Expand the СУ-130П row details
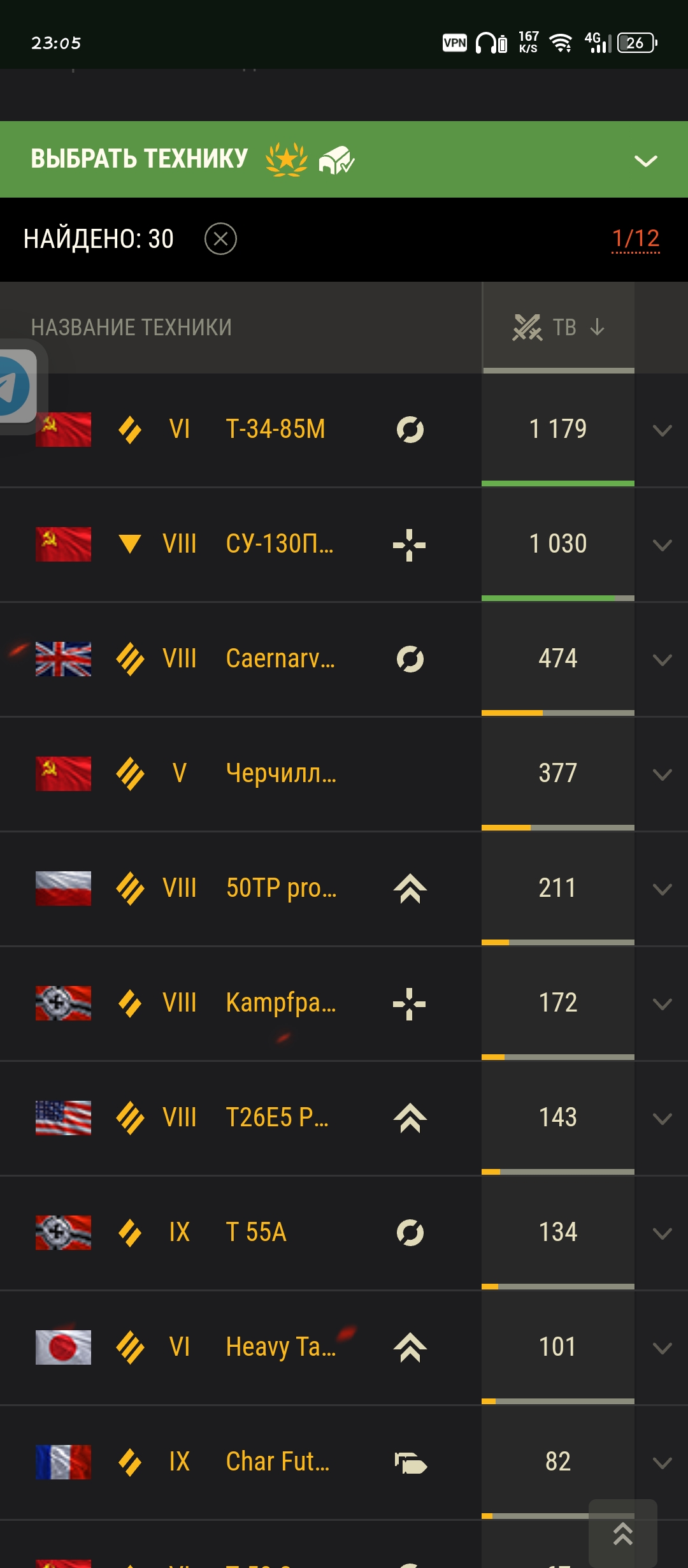The image size is (688, 1568). click(662, 545)
